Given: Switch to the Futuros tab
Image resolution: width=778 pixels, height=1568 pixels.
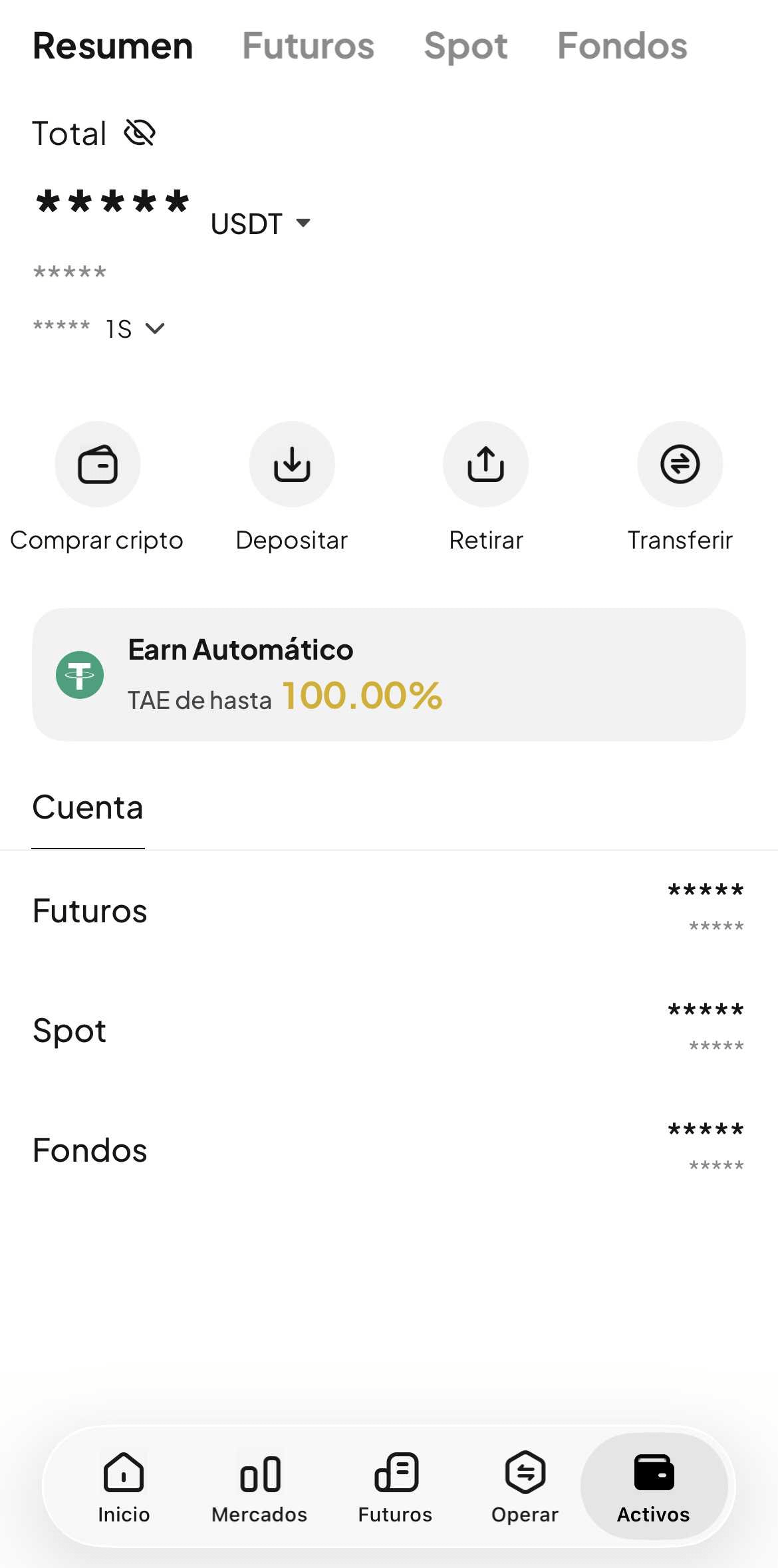Looking at the screenshot, I should pyautogui.click(x=309, y=46).
